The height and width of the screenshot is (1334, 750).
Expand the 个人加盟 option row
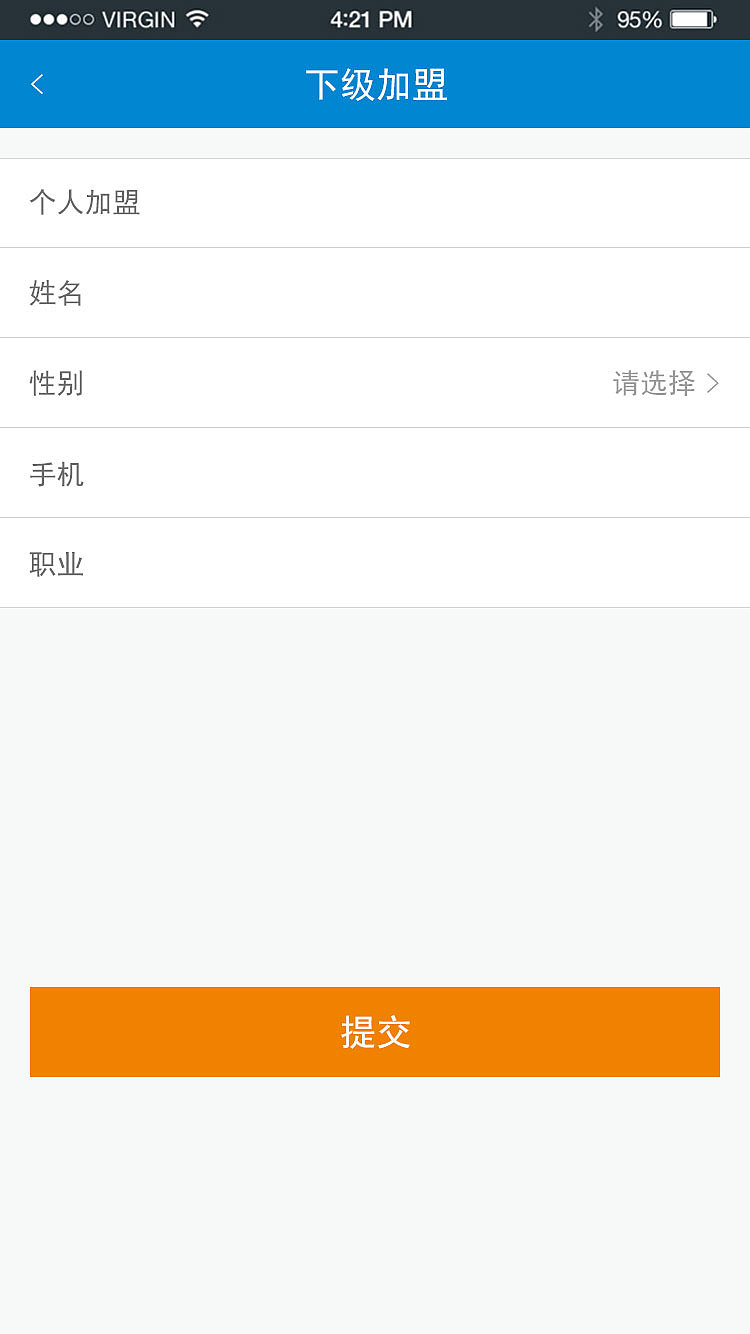pyautogui.click(x=375, y=203)
